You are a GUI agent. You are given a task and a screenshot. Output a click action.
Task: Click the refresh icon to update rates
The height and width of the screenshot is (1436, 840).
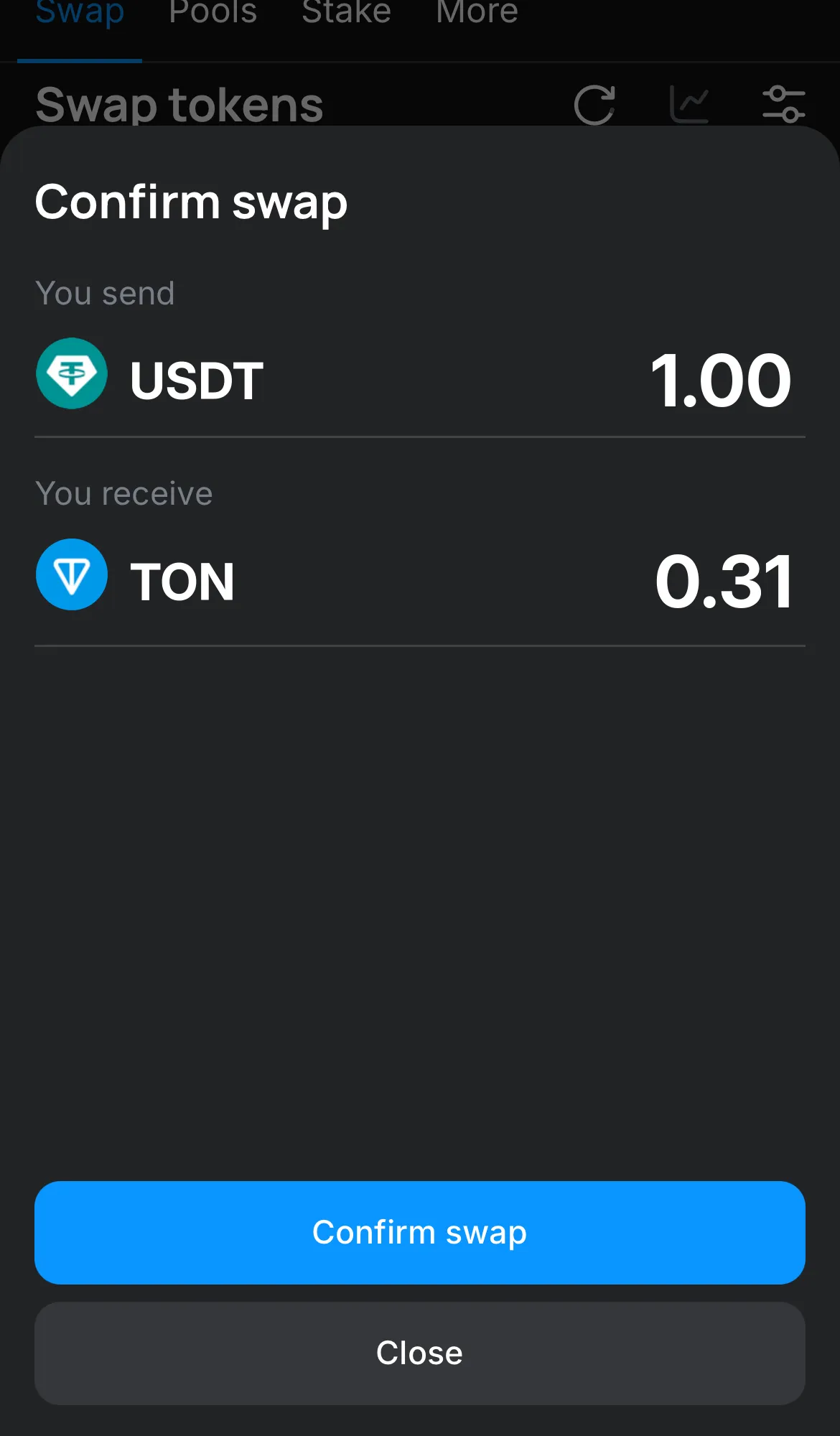tap(595, 105)
